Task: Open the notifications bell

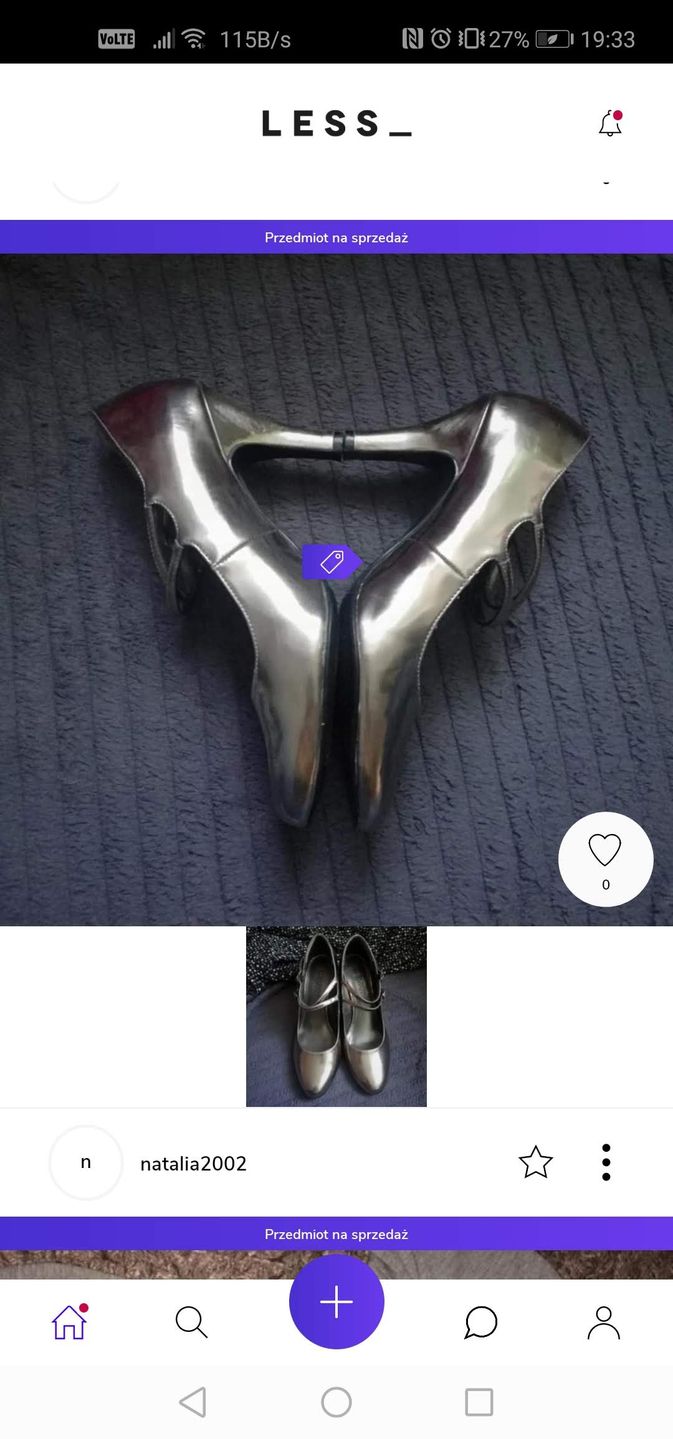Action: (609, 124)
